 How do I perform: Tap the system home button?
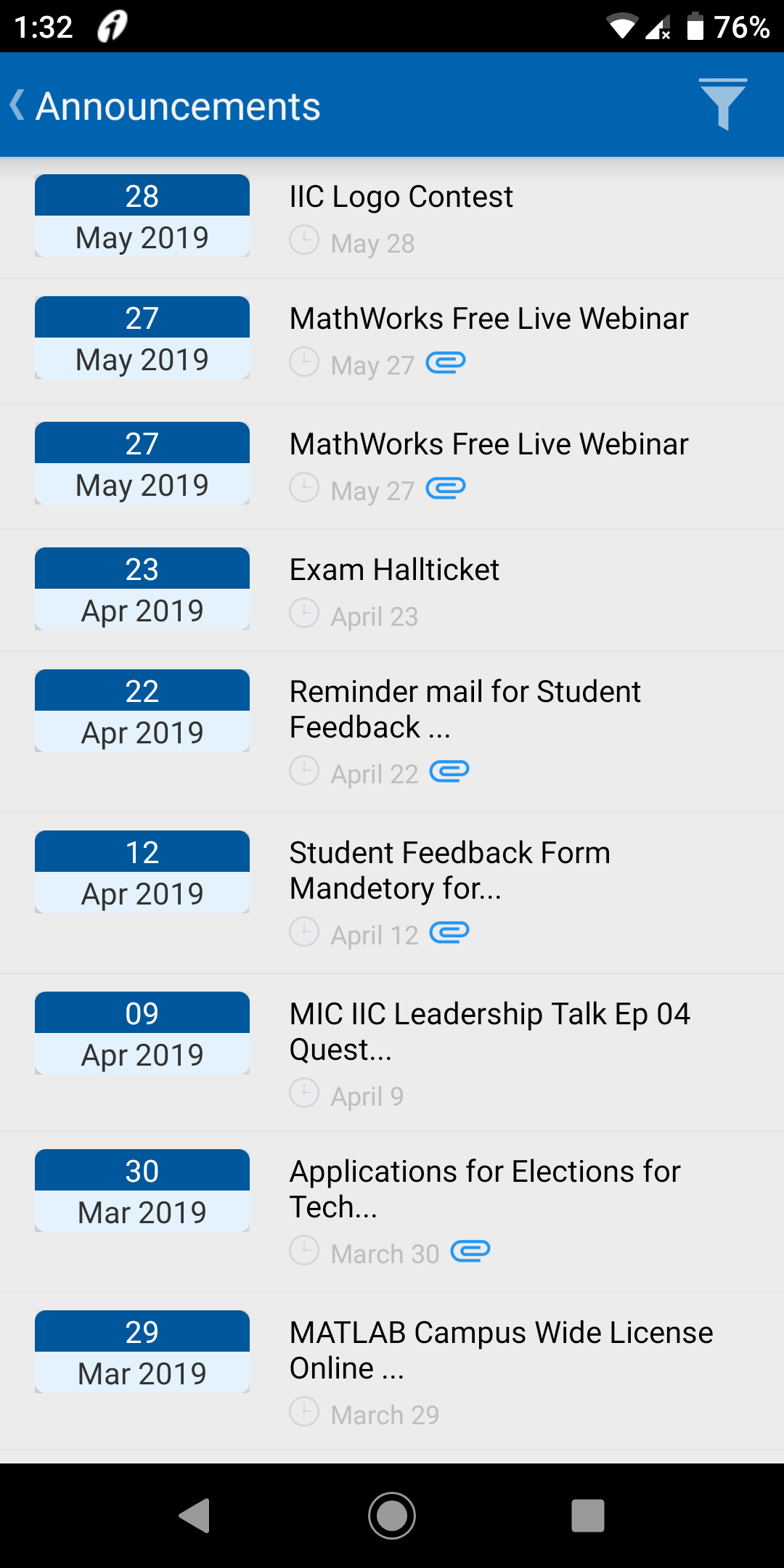coord(392,1516)
